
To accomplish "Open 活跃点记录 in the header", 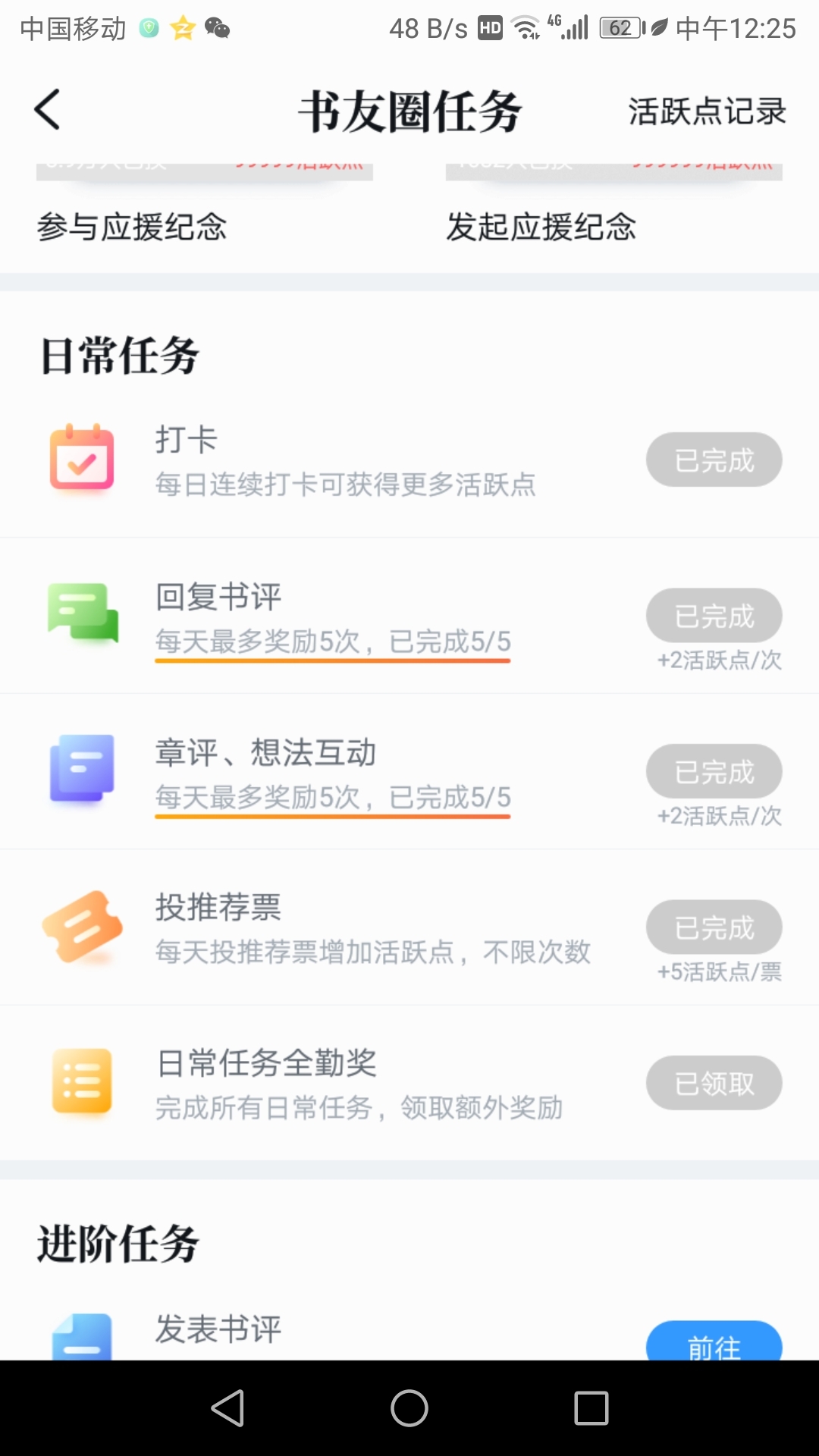I will tap(707, 111).
